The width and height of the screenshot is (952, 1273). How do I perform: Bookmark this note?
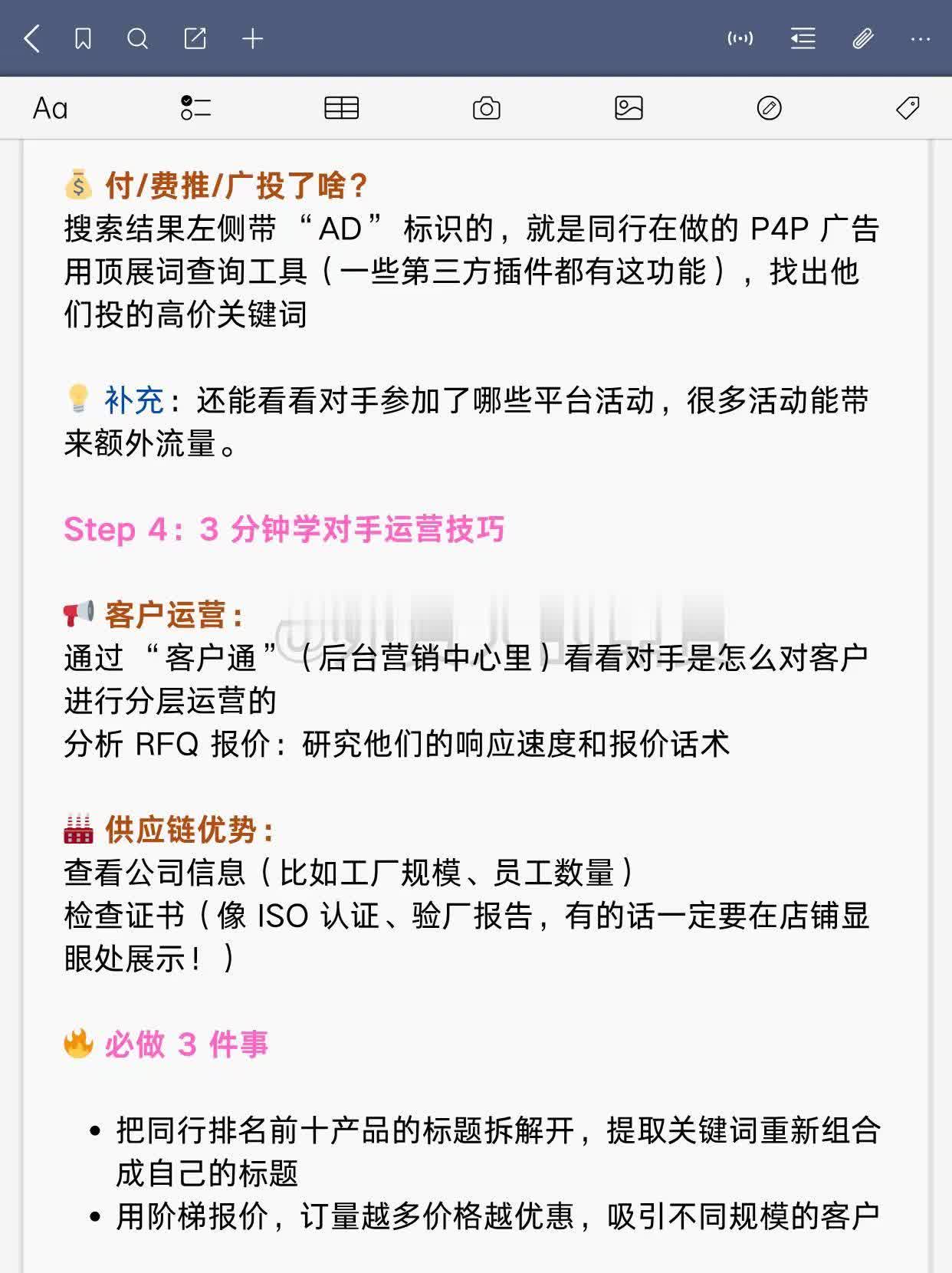(83, 38)
